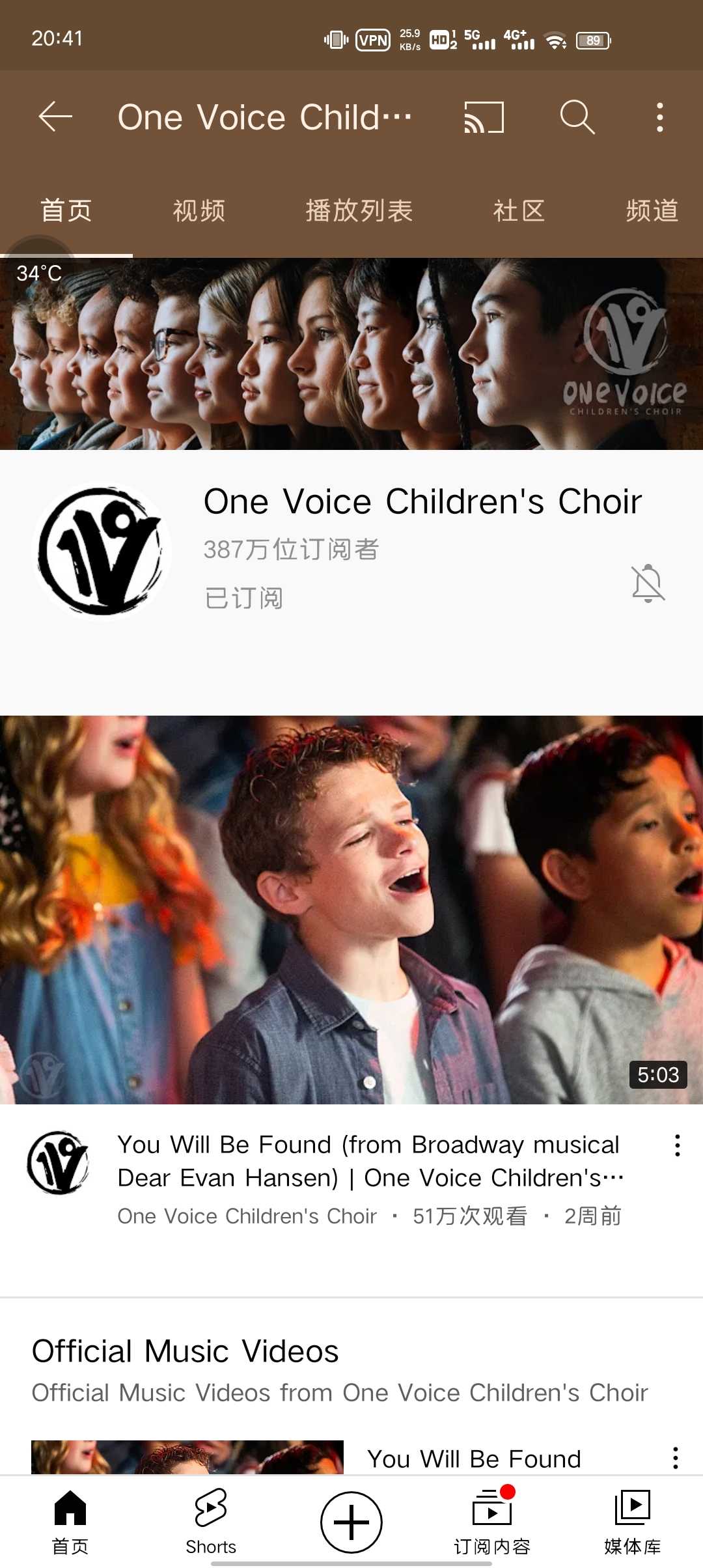703x1568 pixels.
Task: Create new content with the plus button
Action: pyautogui.click(x=351, y=1522)
